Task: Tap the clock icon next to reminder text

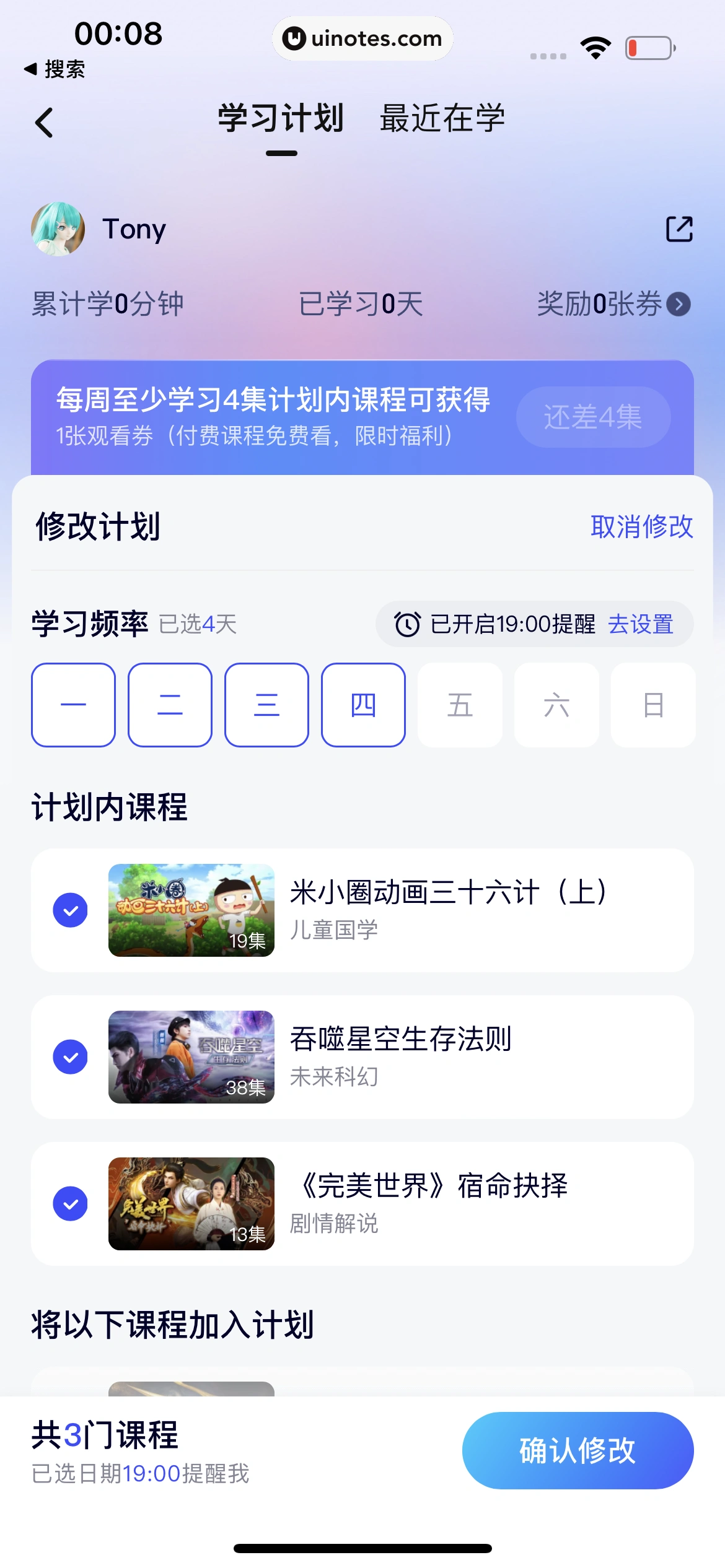Action: coord(406,624)
